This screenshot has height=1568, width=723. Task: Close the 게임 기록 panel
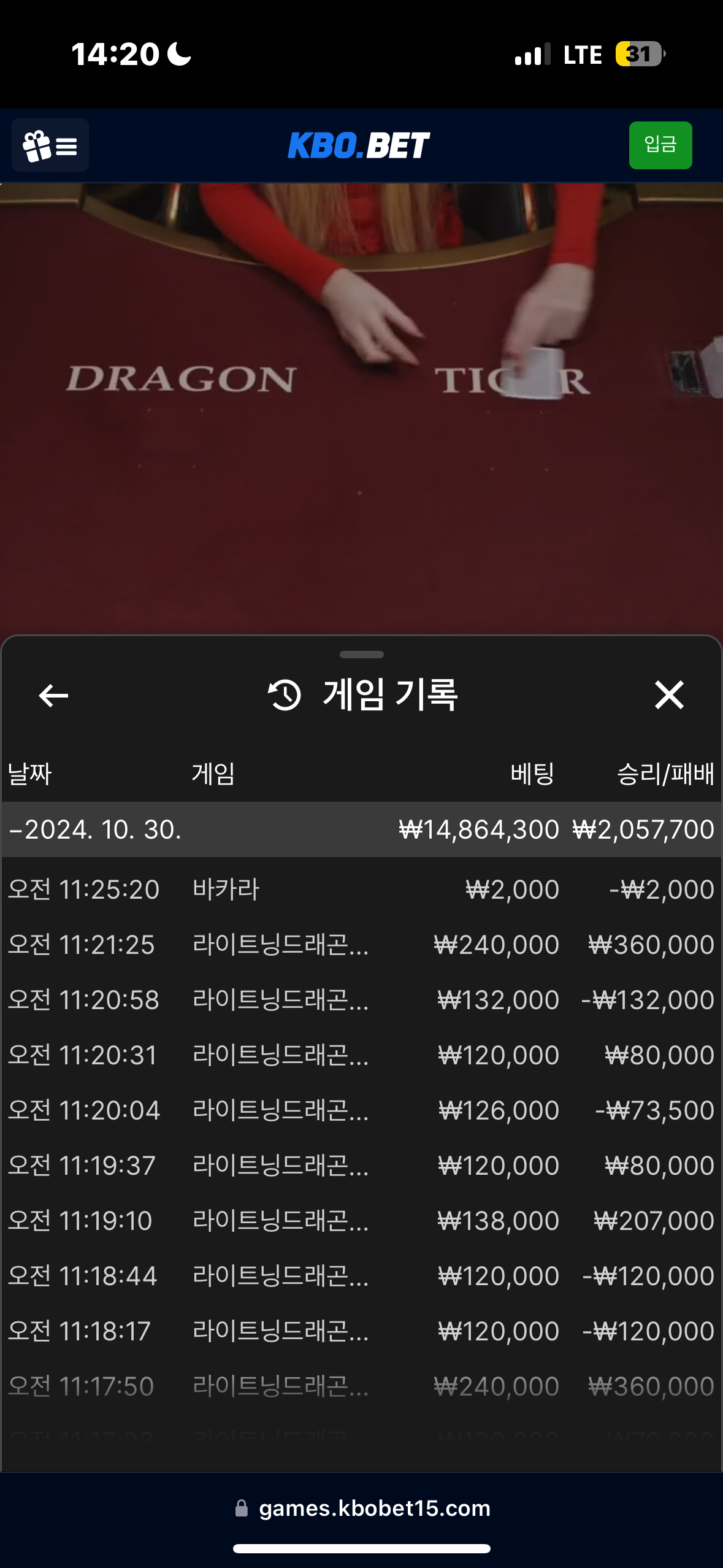click(x=668, y=695)
